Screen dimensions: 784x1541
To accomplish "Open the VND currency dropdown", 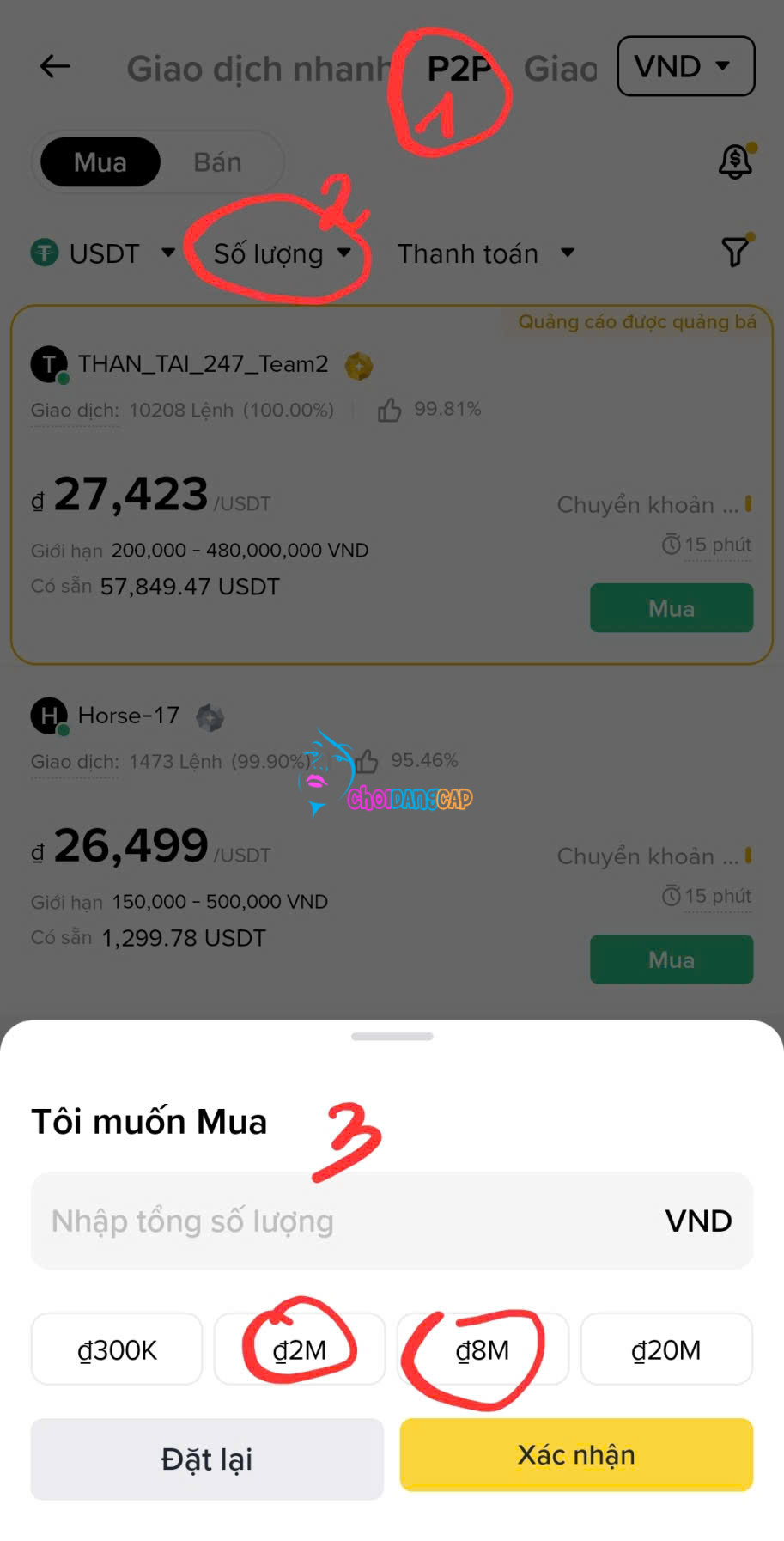I will (685, 66).
